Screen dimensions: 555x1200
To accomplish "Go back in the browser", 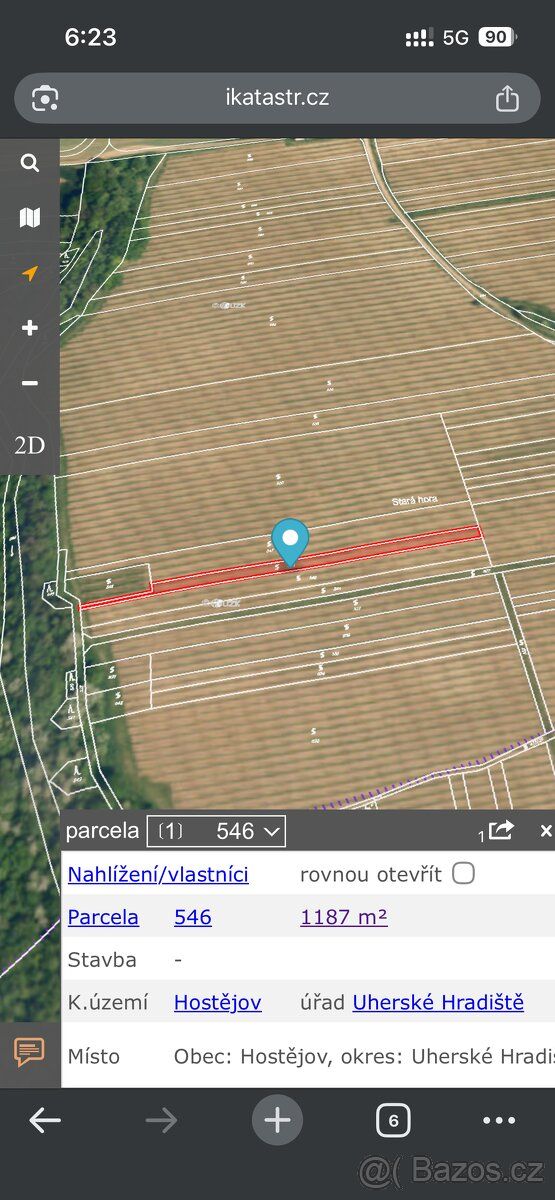I will click(x=45, y=1121).
